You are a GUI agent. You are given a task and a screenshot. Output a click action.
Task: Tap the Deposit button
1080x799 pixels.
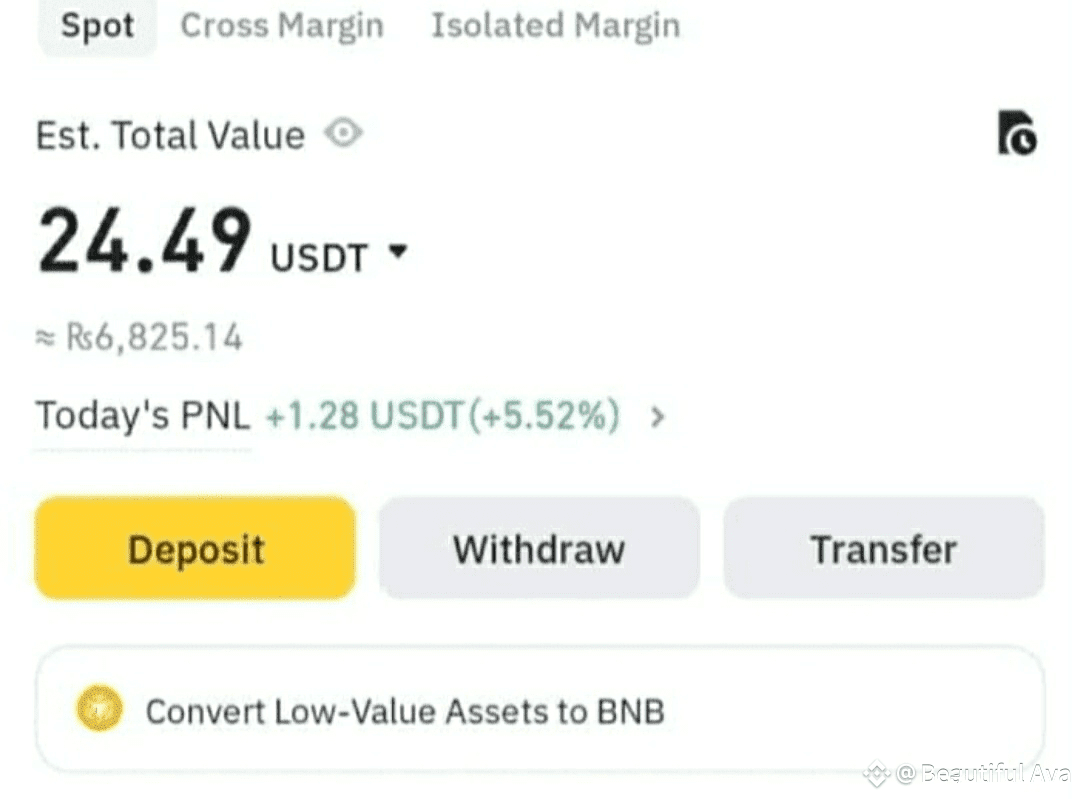(x=195, y=549)
